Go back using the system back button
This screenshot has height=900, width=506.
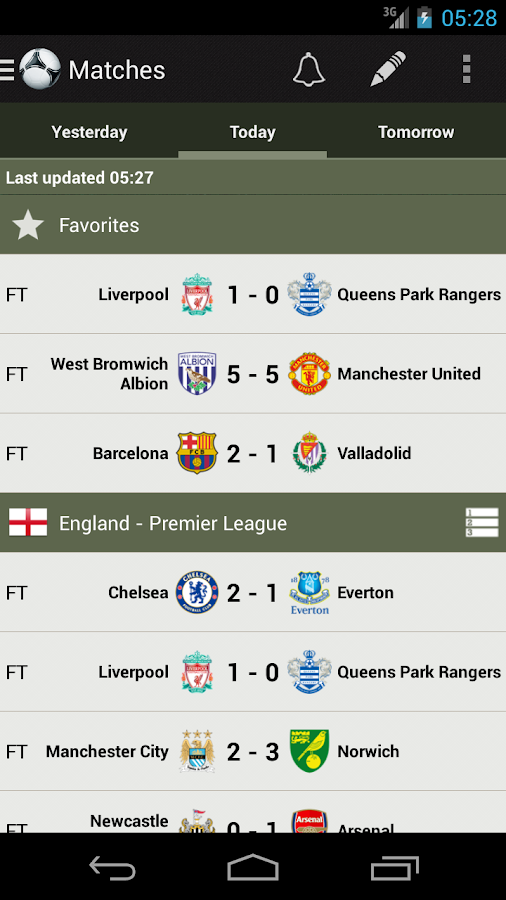112,867
